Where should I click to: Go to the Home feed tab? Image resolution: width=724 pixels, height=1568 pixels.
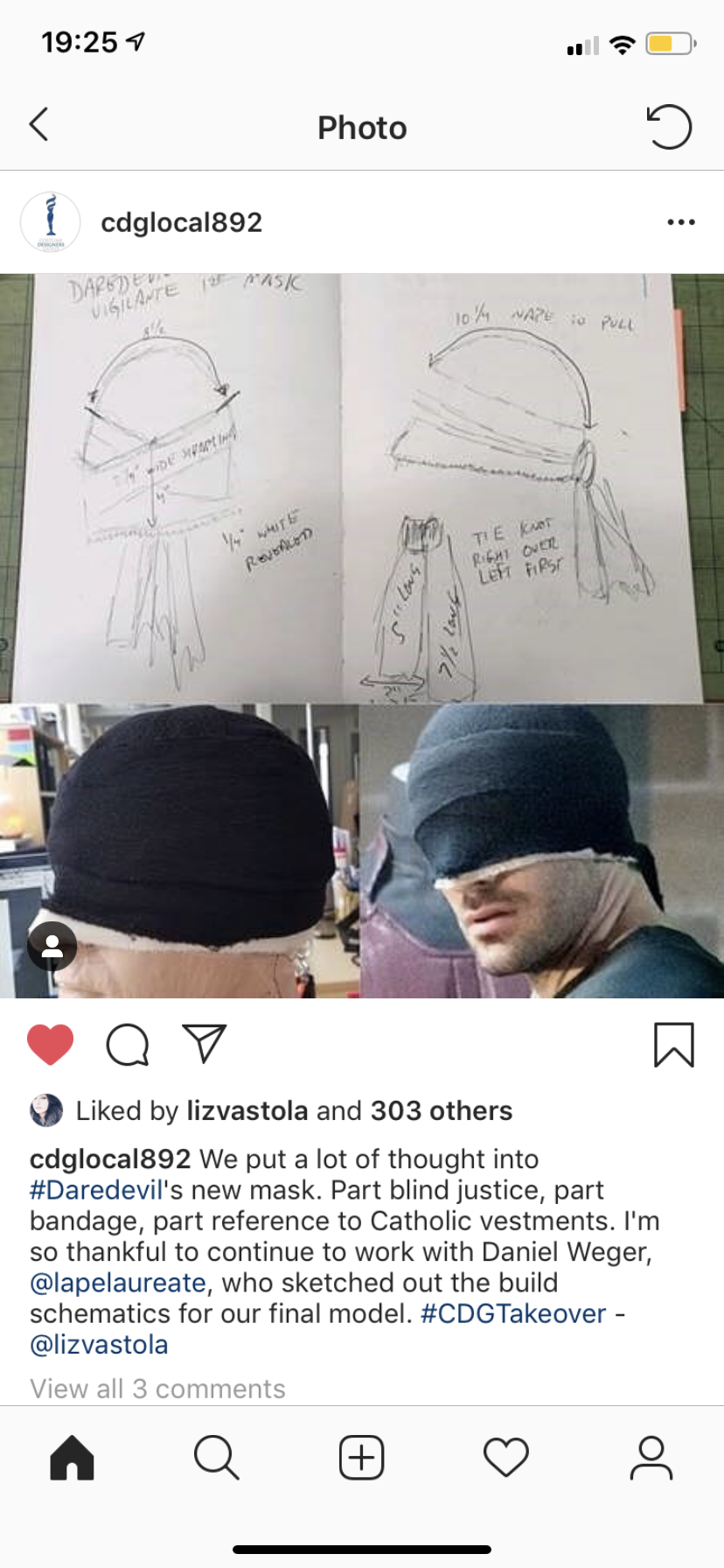coord(72,1458)
